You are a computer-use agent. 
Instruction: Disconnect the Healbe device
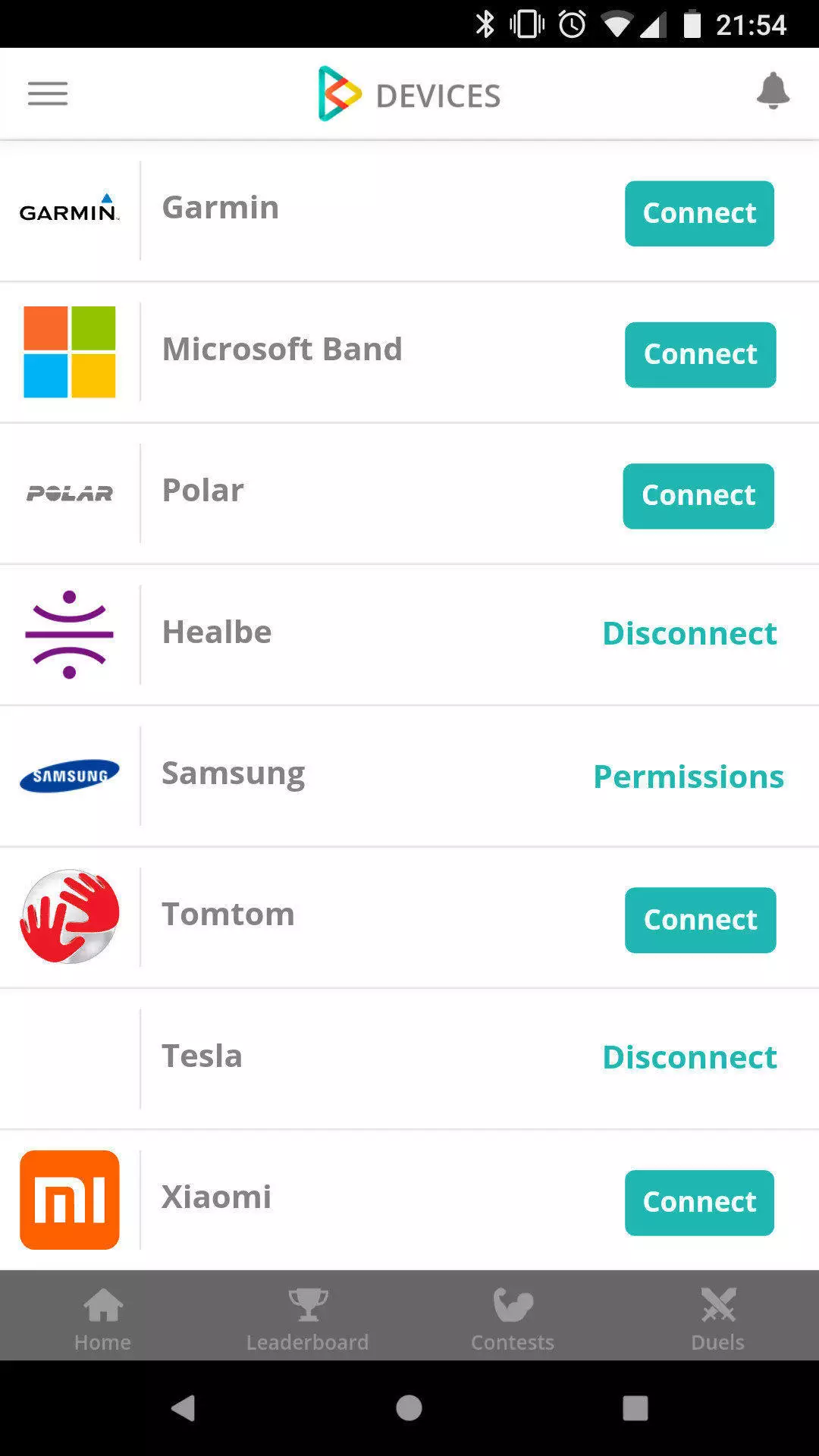tap(689, 634)
